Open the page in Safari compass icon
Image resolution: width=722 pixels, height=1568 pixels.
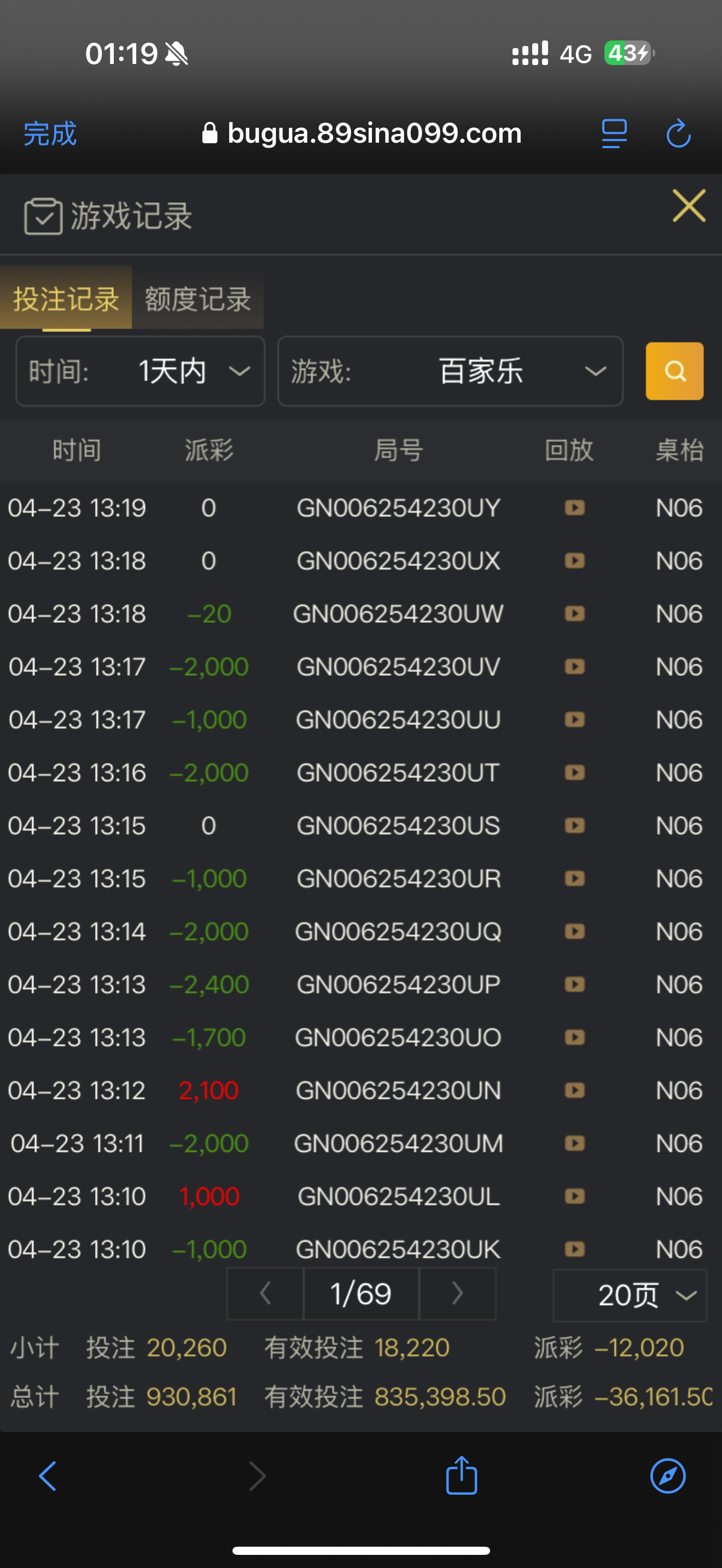[x=668, y=1476]
